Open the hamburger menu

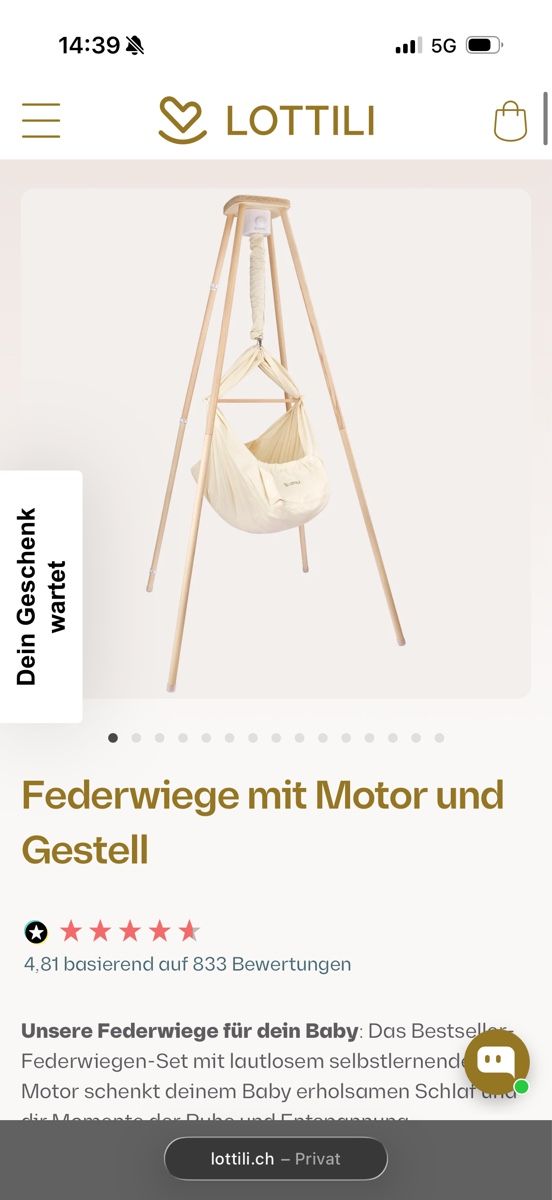(x=41, y=120)
